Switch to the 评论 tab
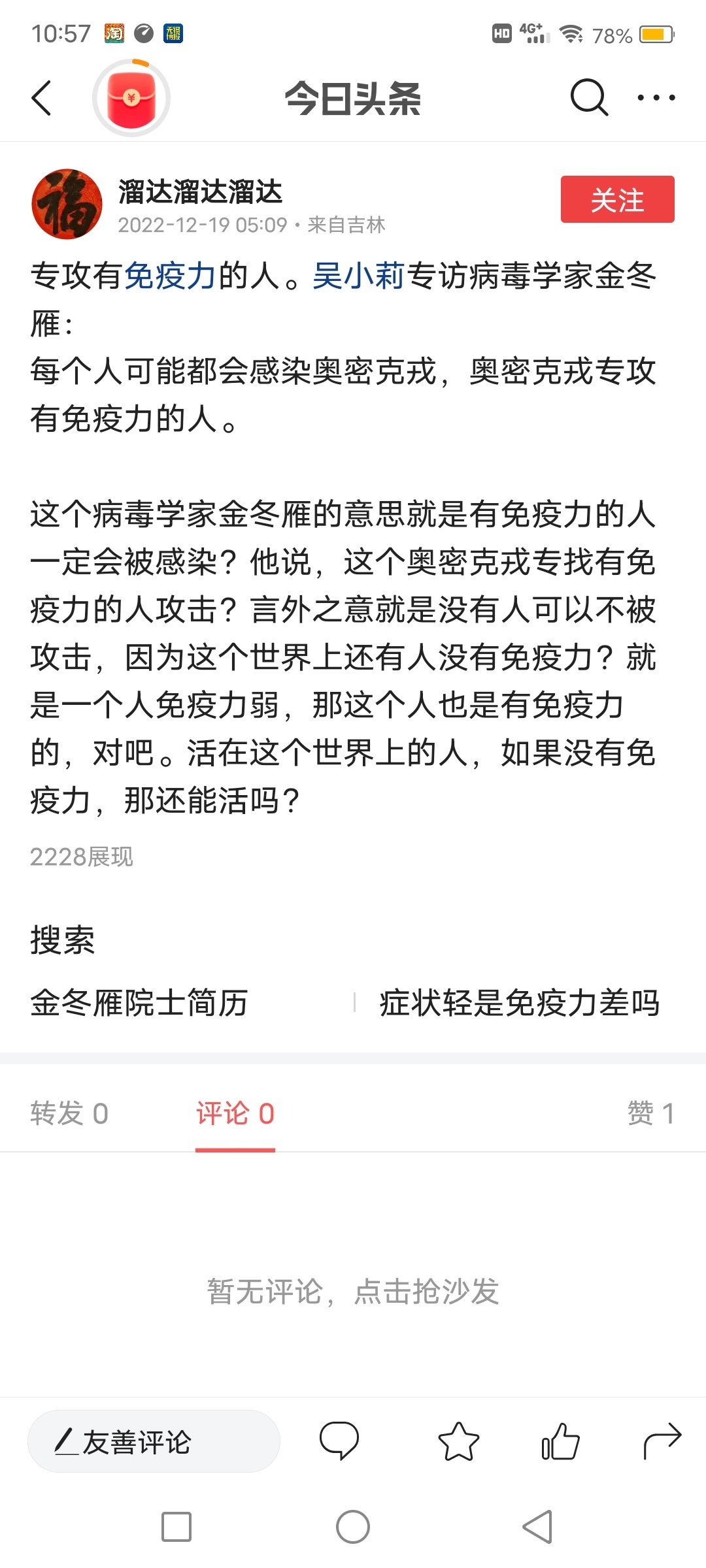 pos(235,1113)
